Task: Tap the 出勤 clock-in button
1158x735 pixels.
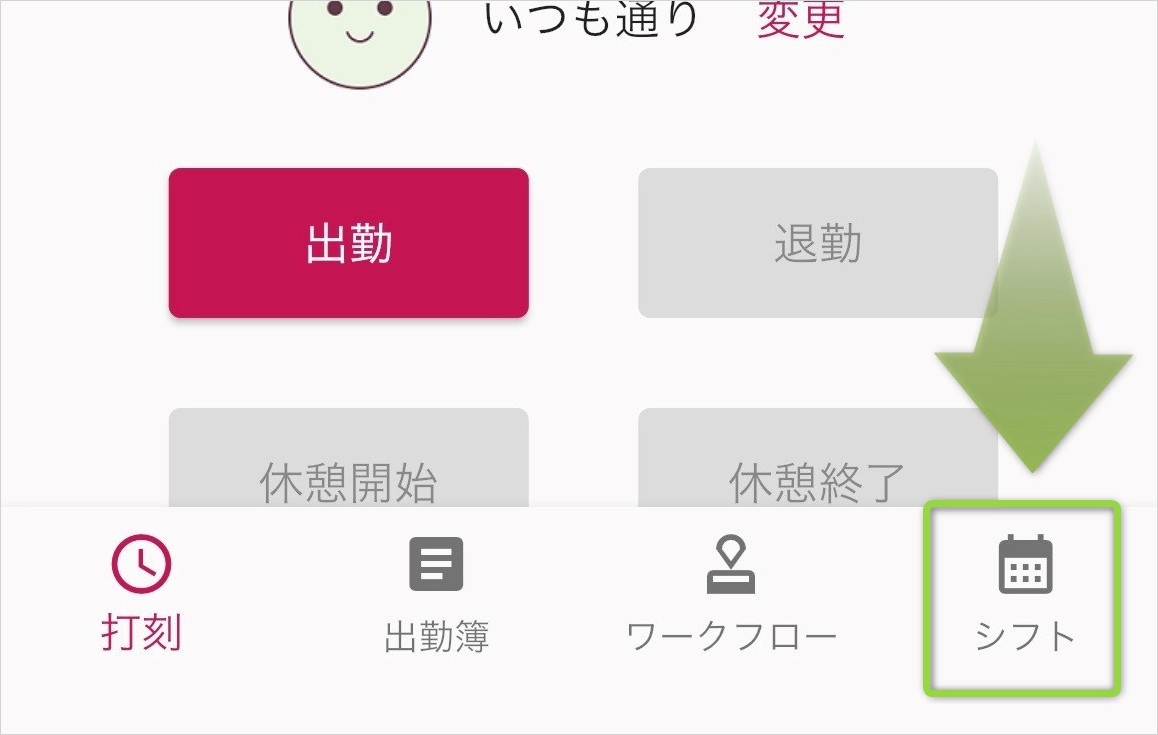Action: pyautogui.click(x=348, y=243)
